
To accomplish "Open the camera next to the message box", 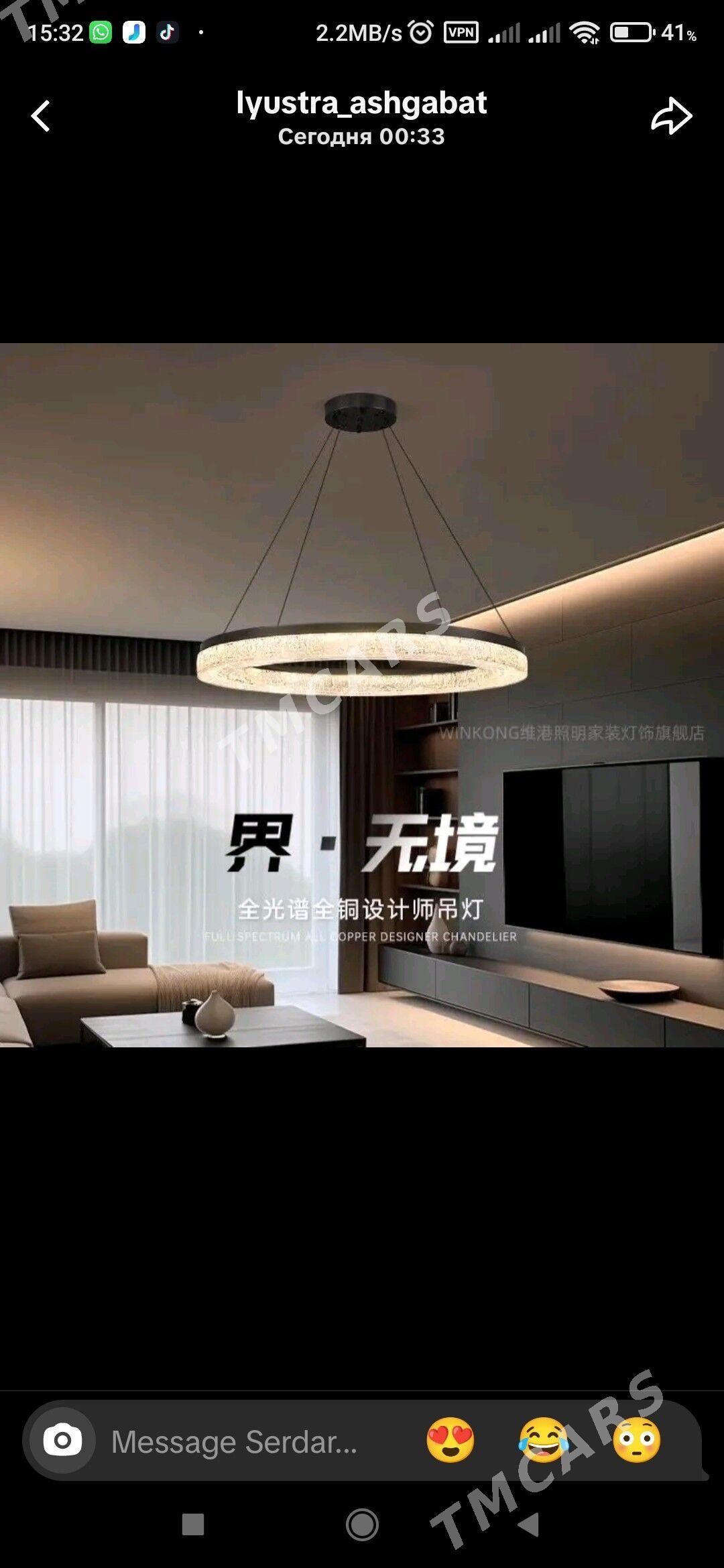I will pos(62,1440).
